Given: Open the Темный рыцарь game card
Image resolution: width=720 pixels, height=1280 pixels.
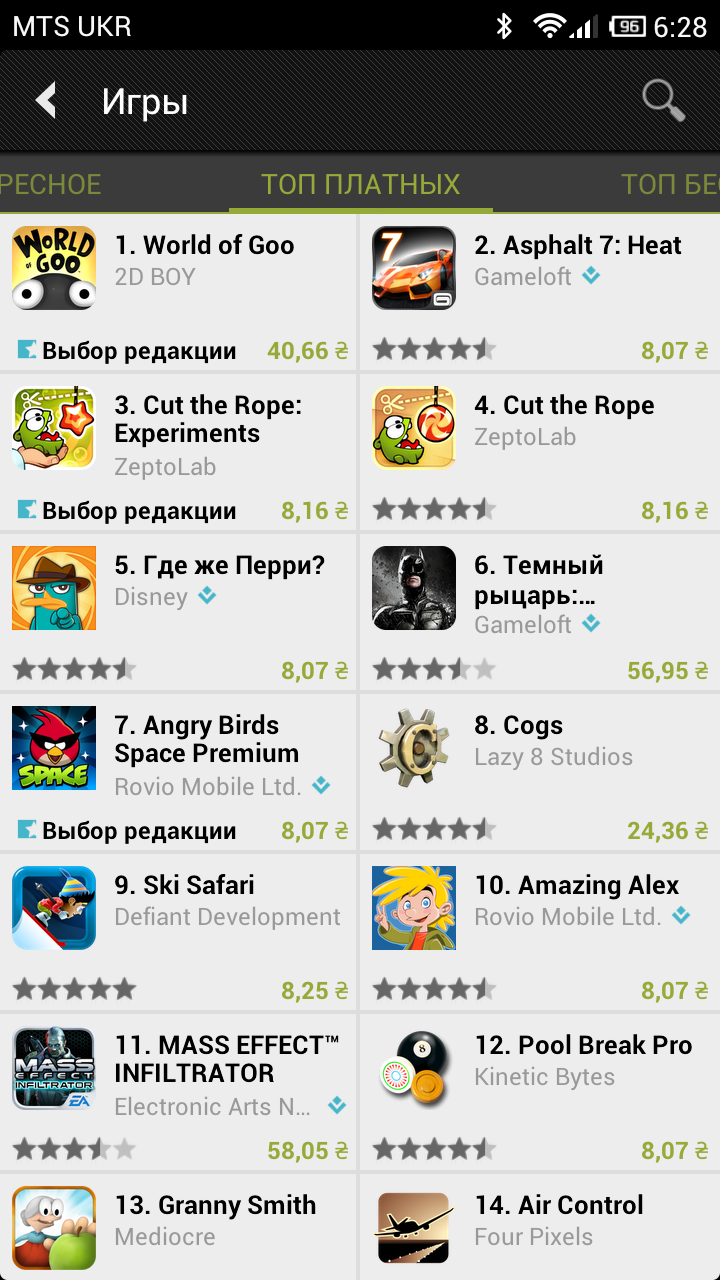Looking at the screenshot, I should tap(540, 612).
